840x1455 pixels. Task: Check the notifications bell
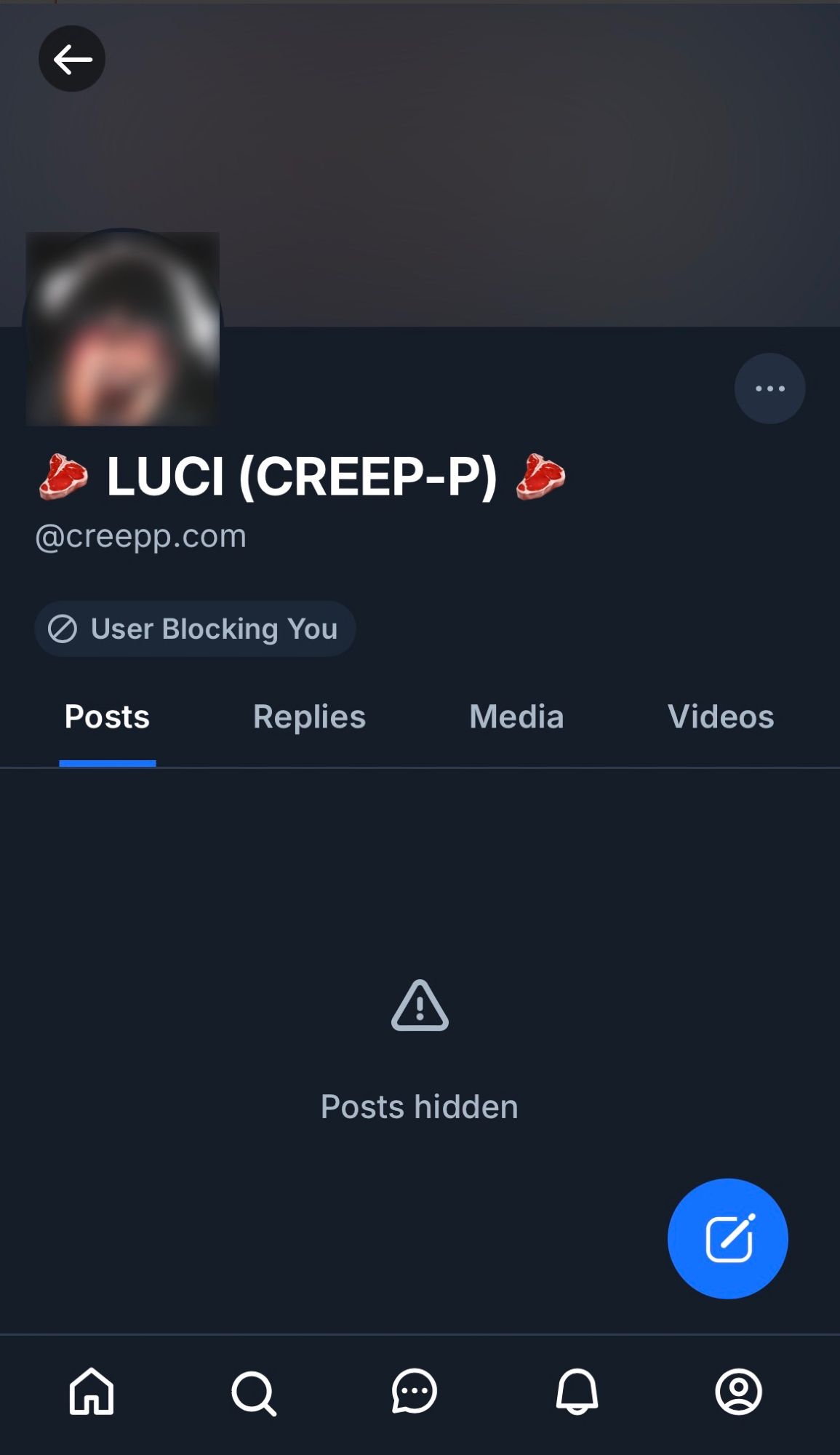[577, 1392]
